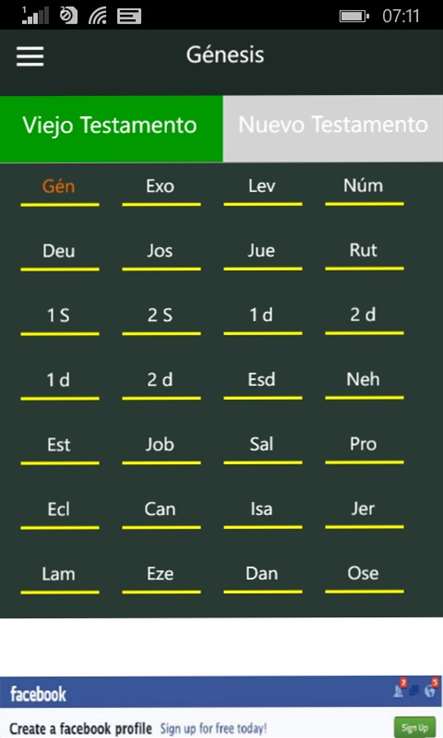Tap Sign Up in the Facebook ad
Viewport: 443px width, 738px height.
click(x=415, y=727)
